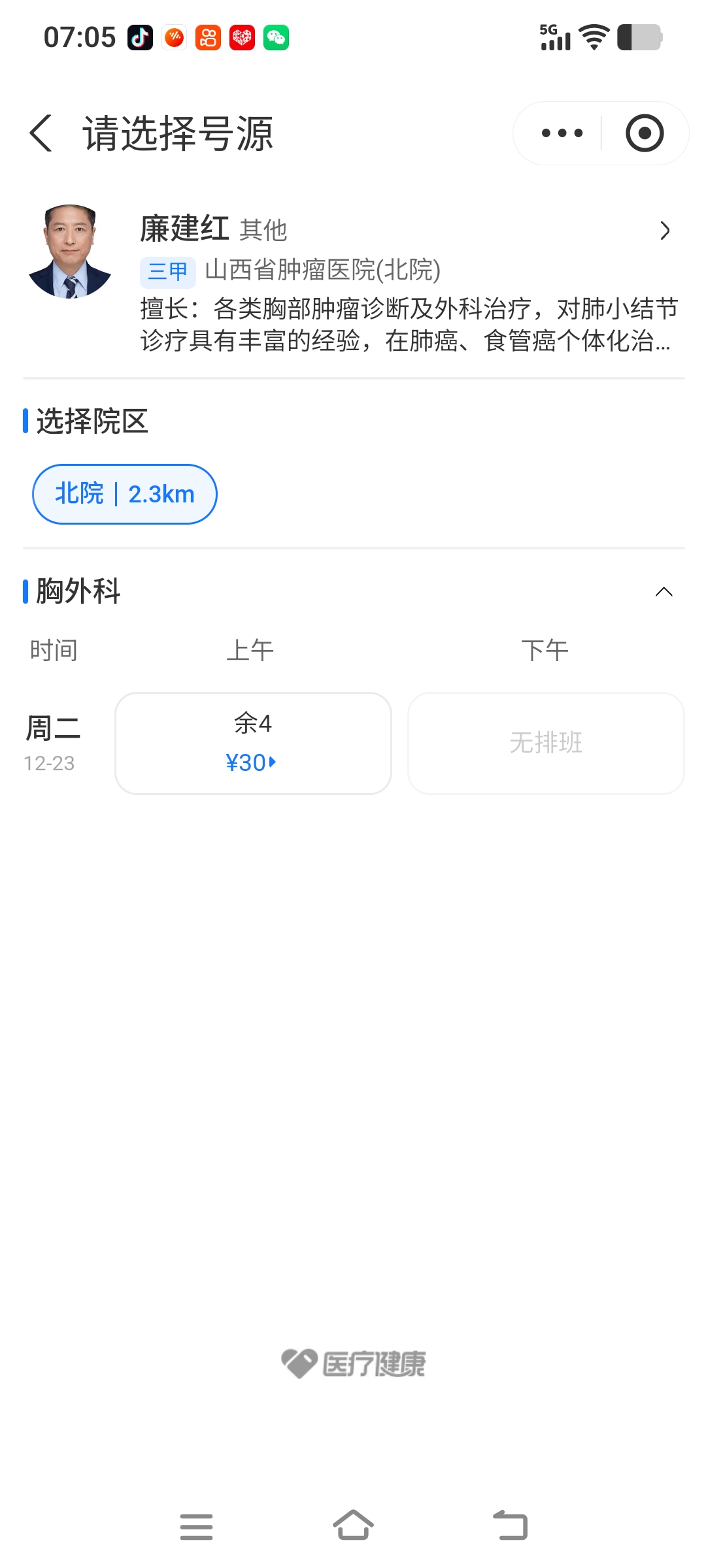Open the system recent apps menu
The width and height of the screenshot is (706, 1568).
196,1526
